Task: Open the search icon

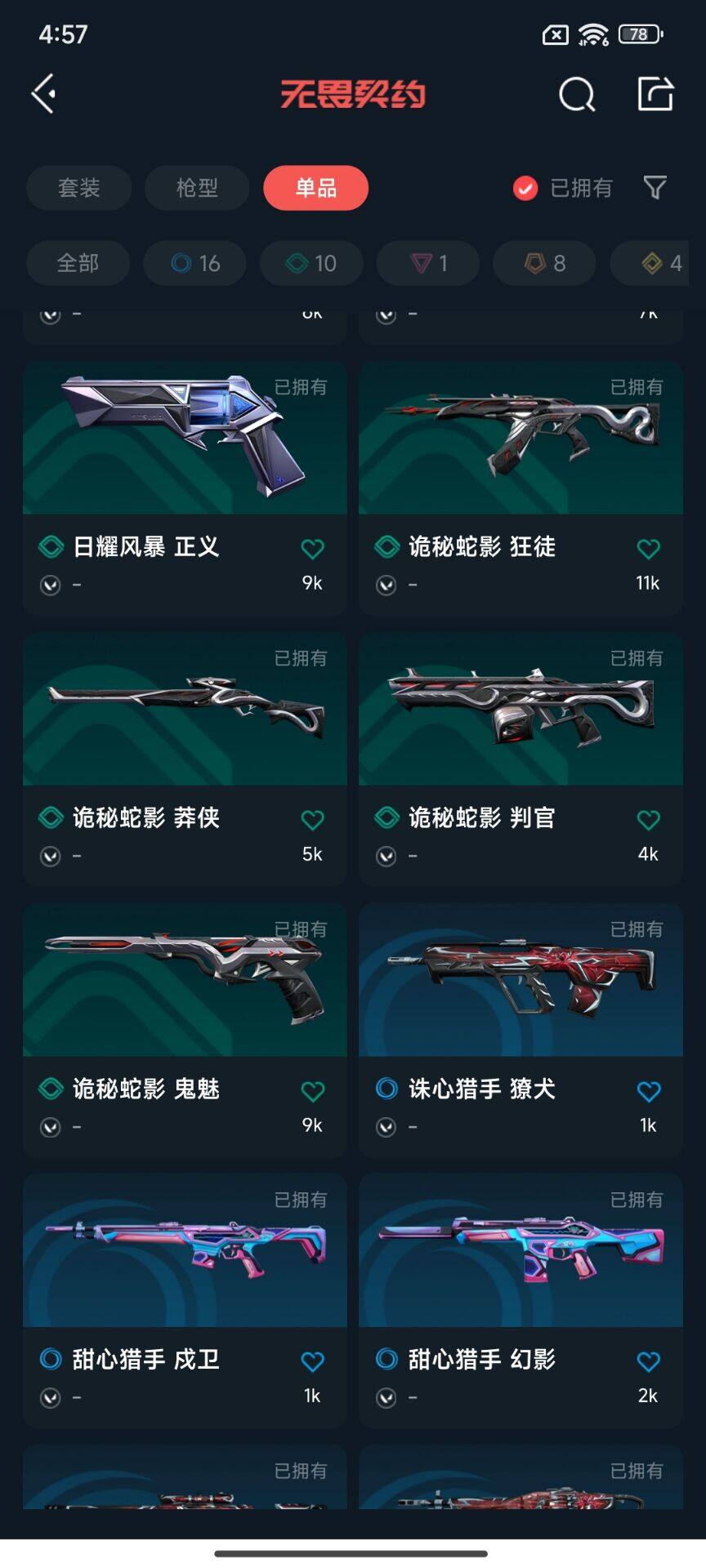Action: (577, 94)
